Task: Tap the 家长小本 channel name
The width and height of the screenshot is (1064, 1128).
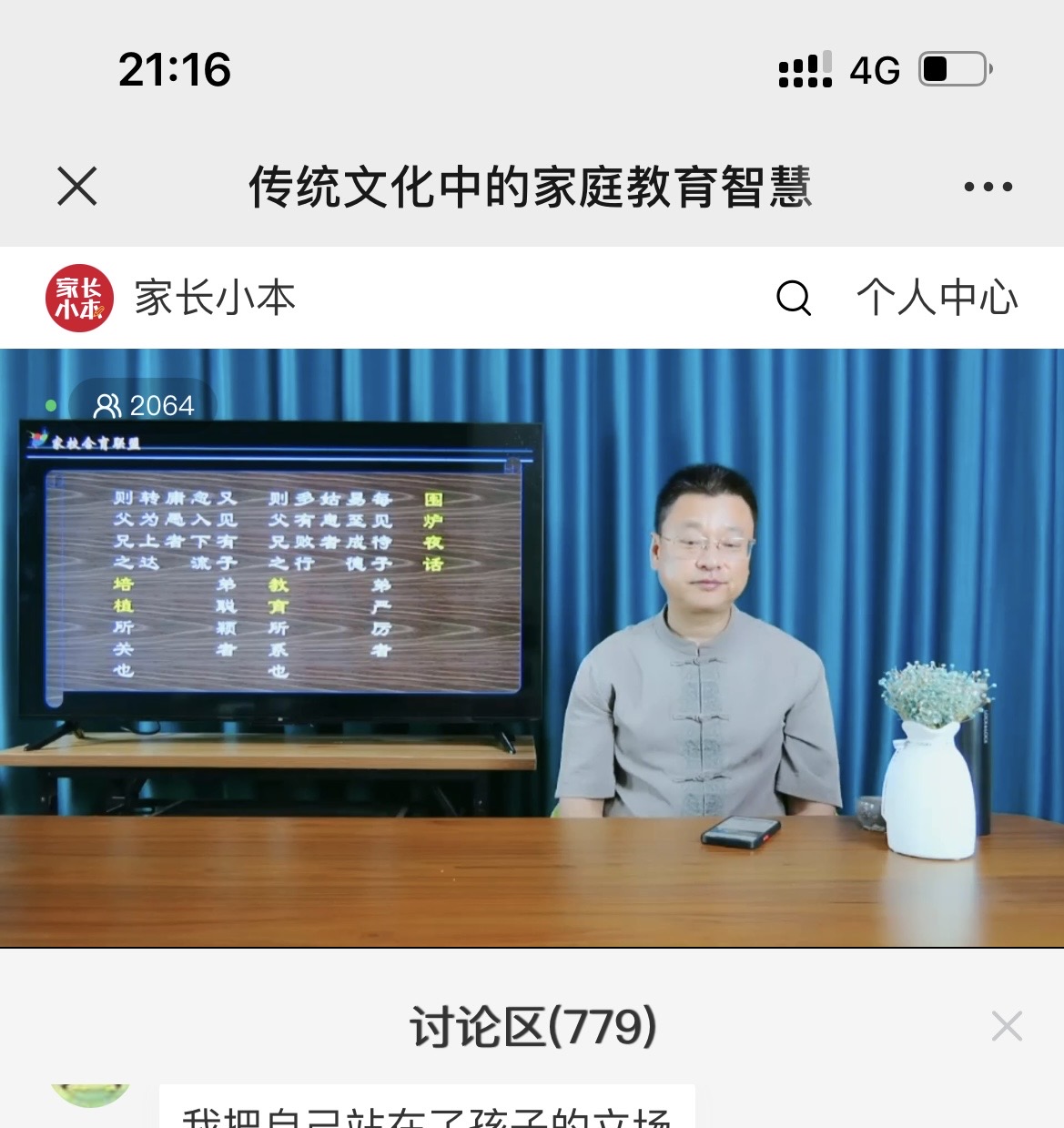Action: point(212,297)
